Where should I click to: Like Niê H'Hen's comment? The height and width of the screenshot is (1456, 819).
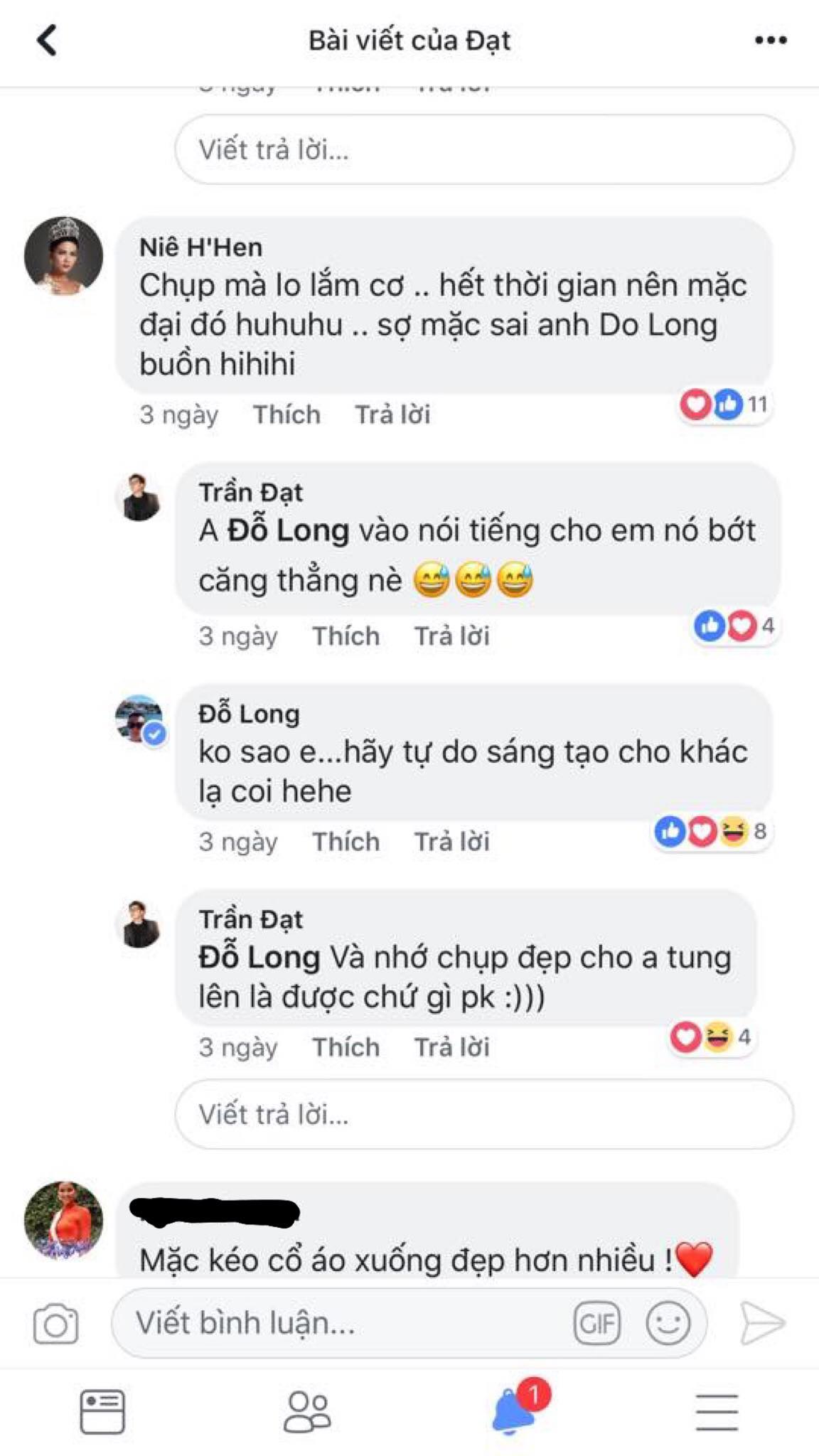pos(287,414)
